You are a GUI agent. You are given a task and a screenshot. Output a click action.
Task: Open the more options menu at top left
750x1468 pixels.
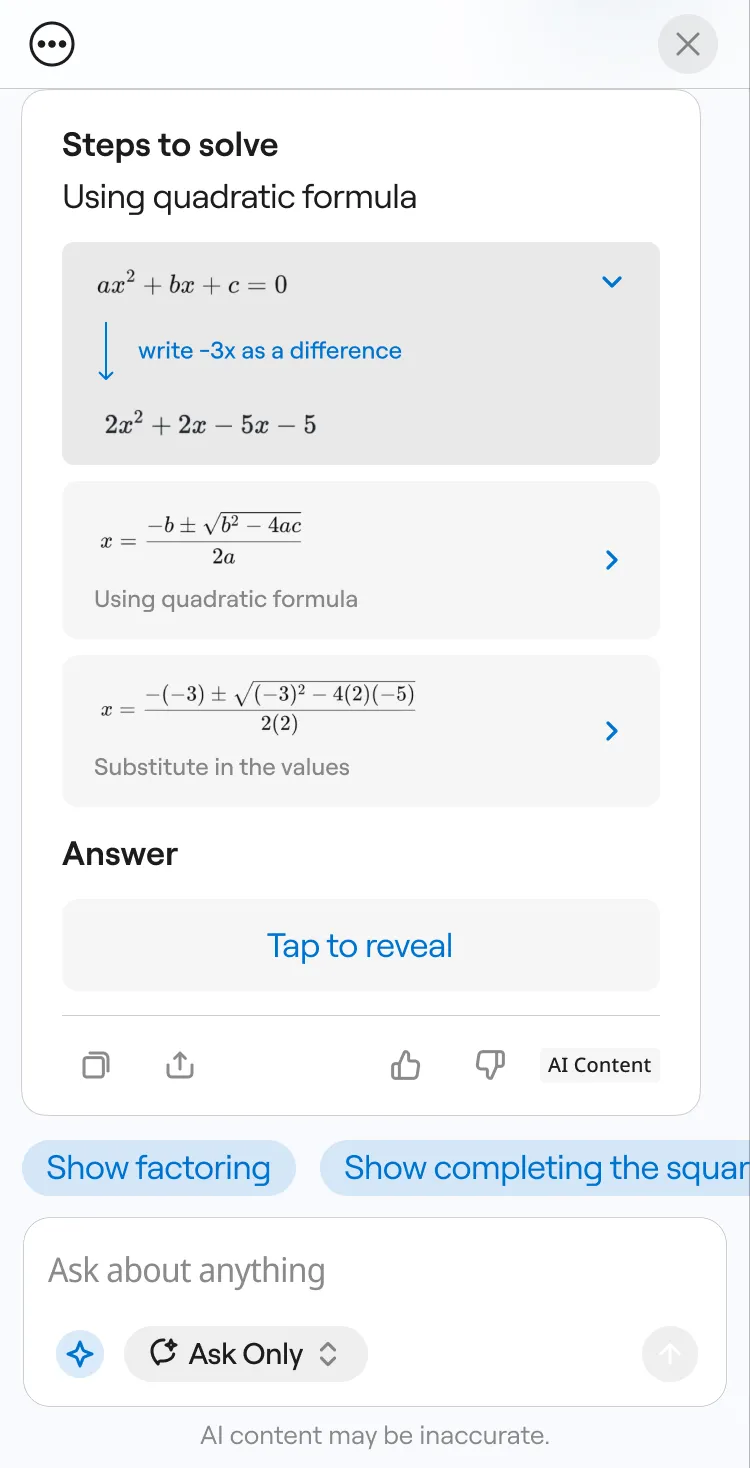pos(50,43)
